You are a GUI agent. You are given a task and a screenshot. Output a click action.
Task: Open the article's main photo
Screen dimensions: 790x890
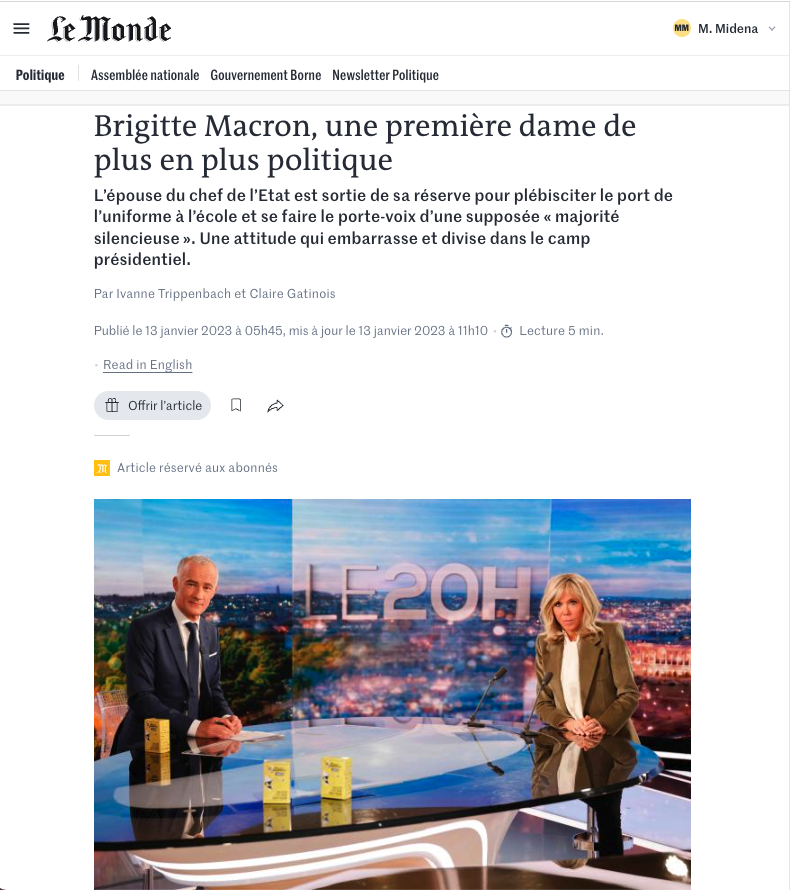click(392, 690)
